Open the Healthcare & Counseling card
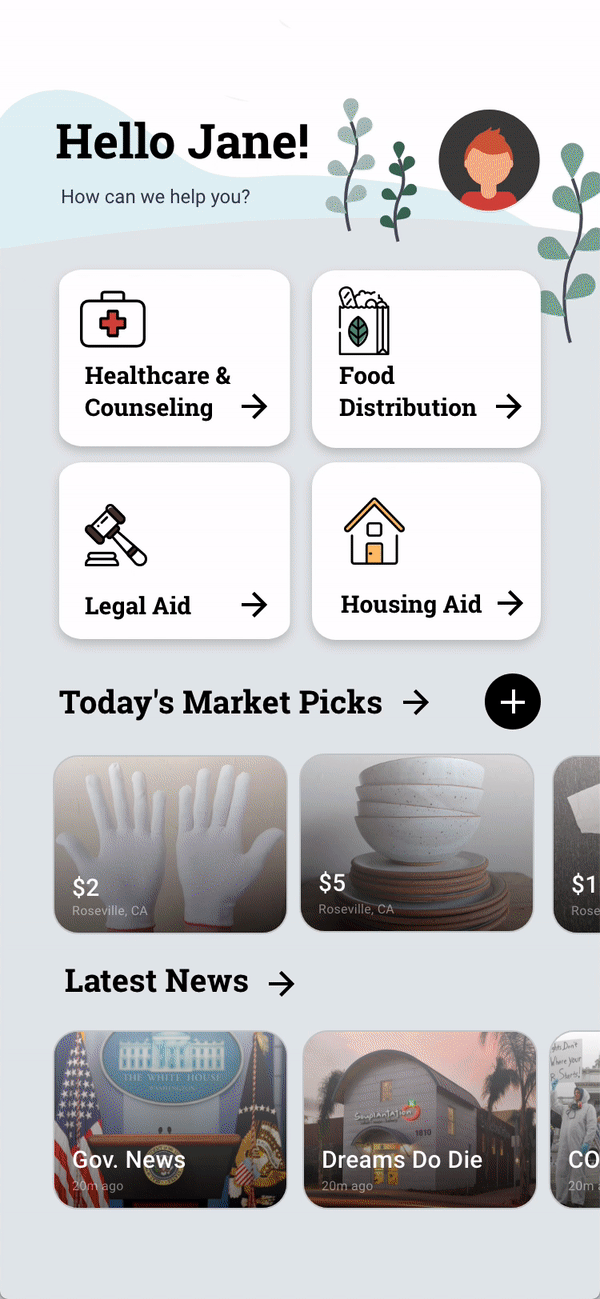Image resolution: width=600 pixels, height=1299 pixels. [x=174, y=358]
